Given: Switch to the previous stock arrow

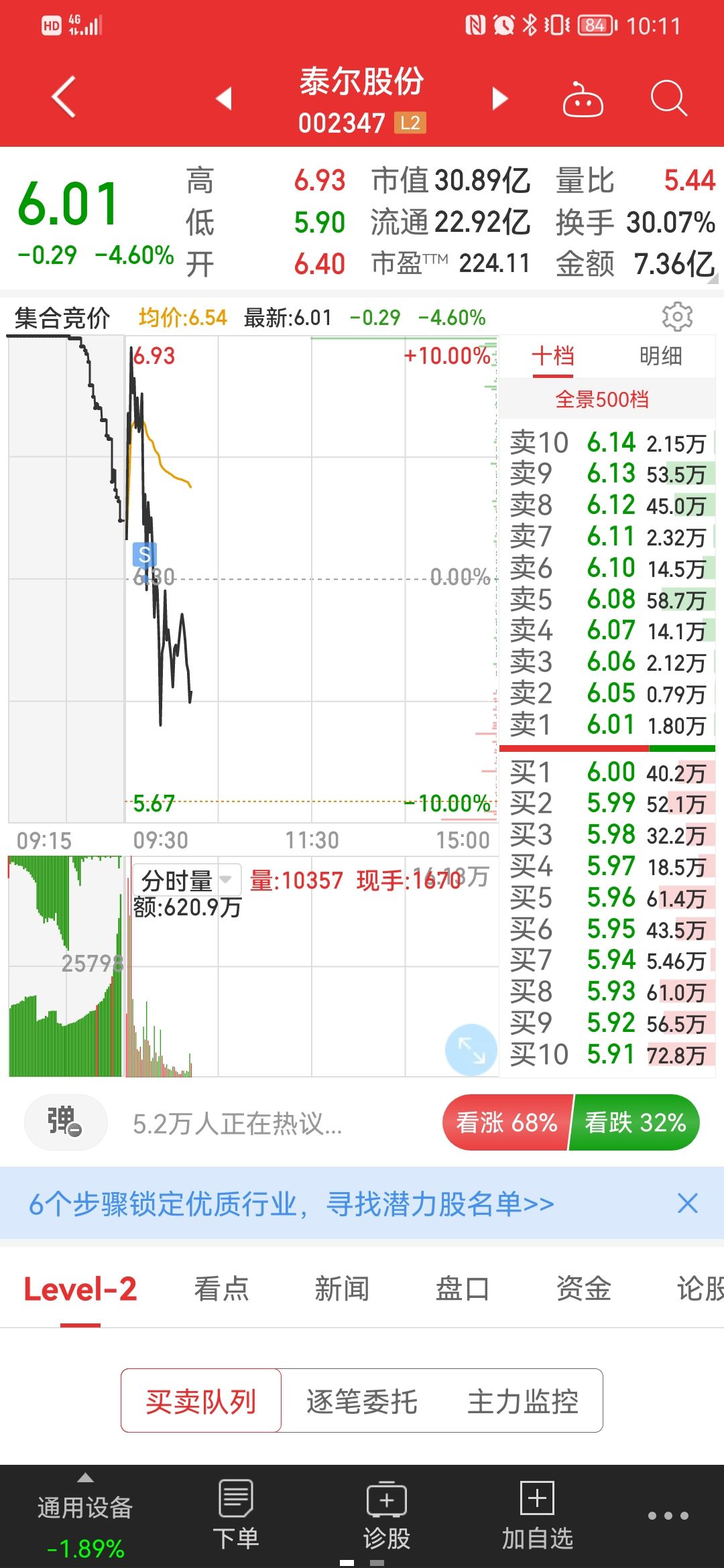Looking at the screenshot, I should coord(224,98).
